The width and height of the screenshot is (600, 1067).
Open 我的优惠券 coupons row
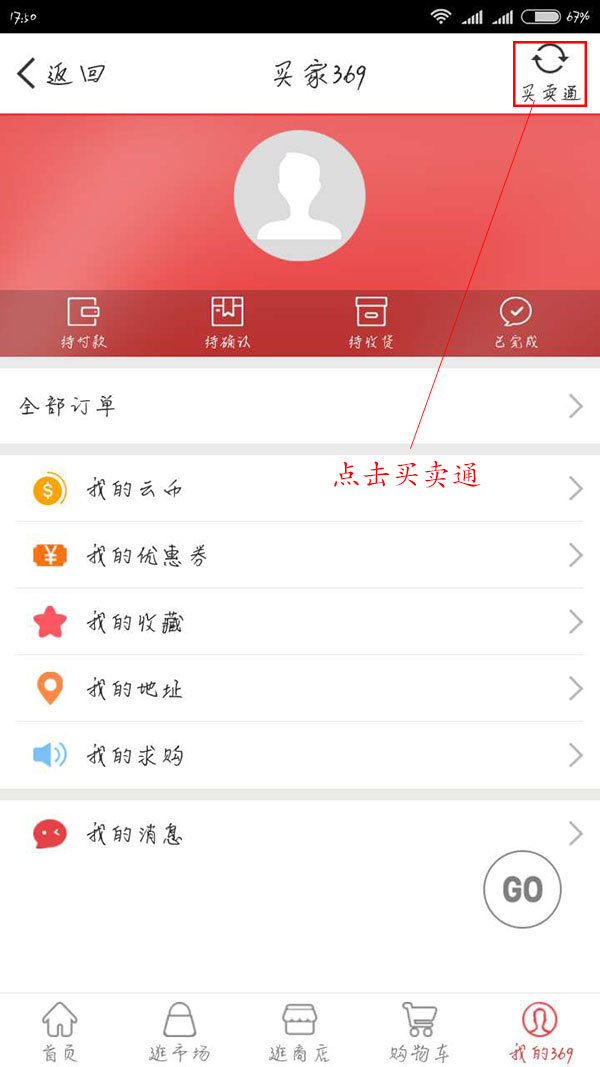(x=300, y=555)
